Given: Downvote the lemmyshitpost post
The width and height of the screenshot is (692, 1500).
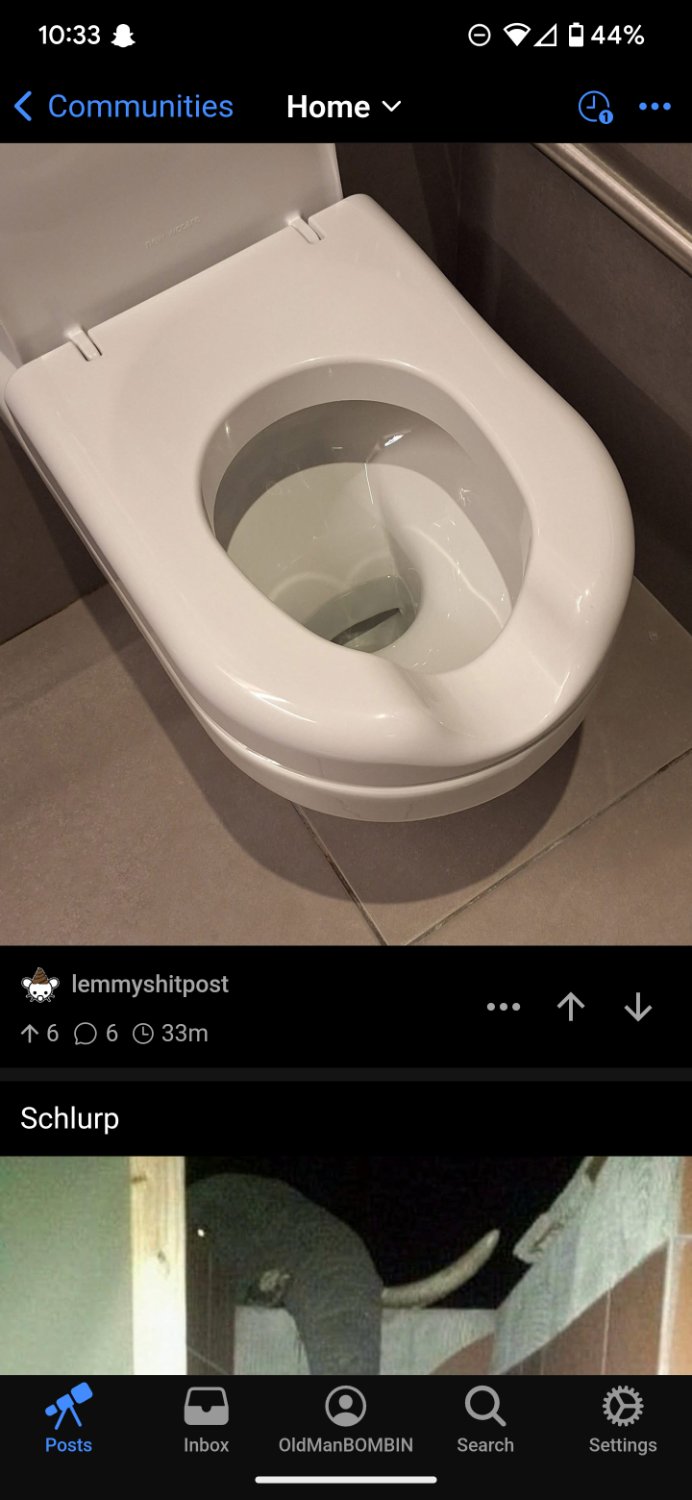Looking at the screenshot, I should [x=638, y=1007].
